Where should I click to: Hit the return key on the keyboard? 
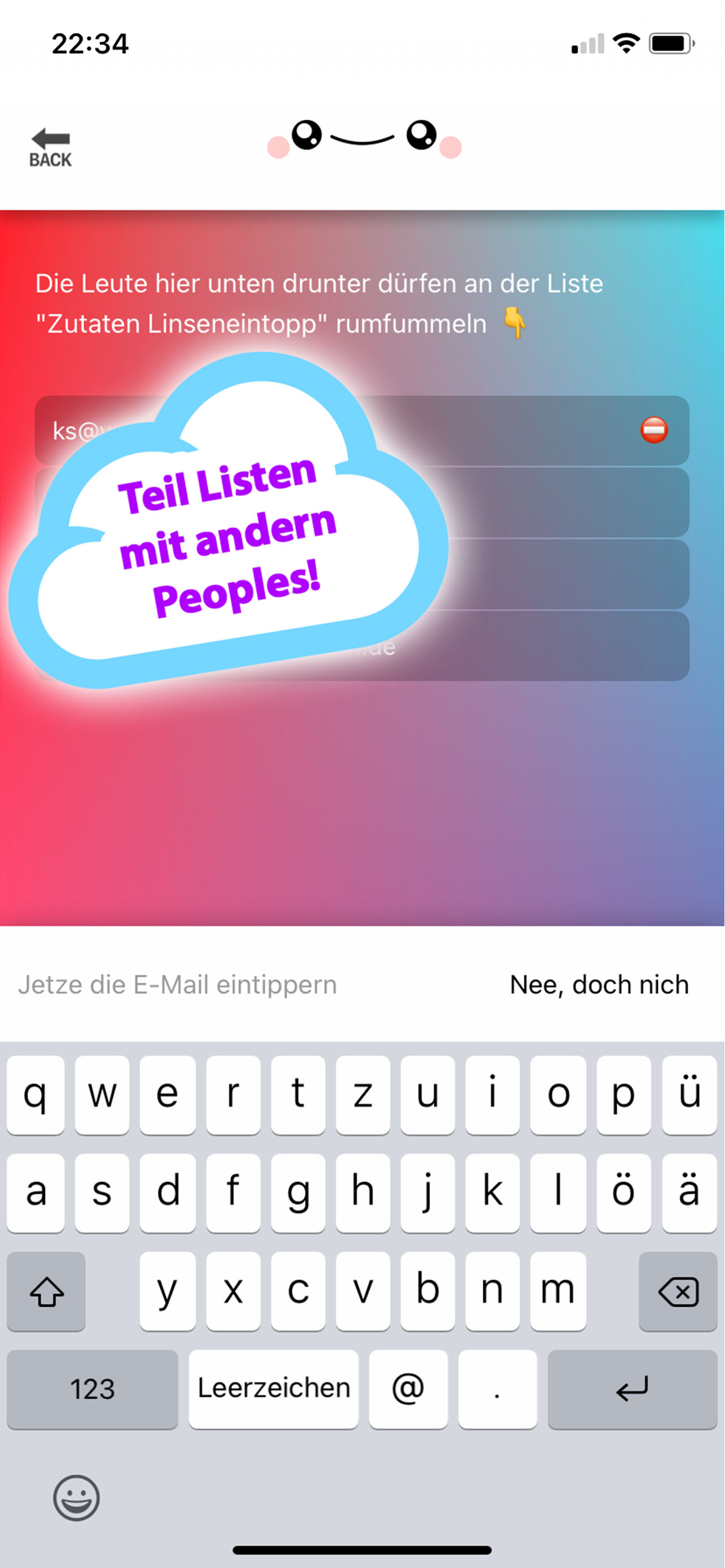632,1389
